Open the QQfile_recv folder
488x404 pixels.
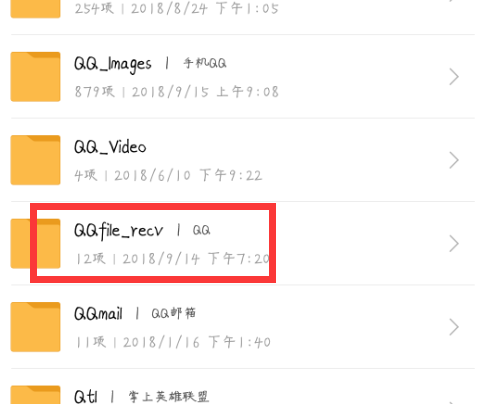click(243, 243)
